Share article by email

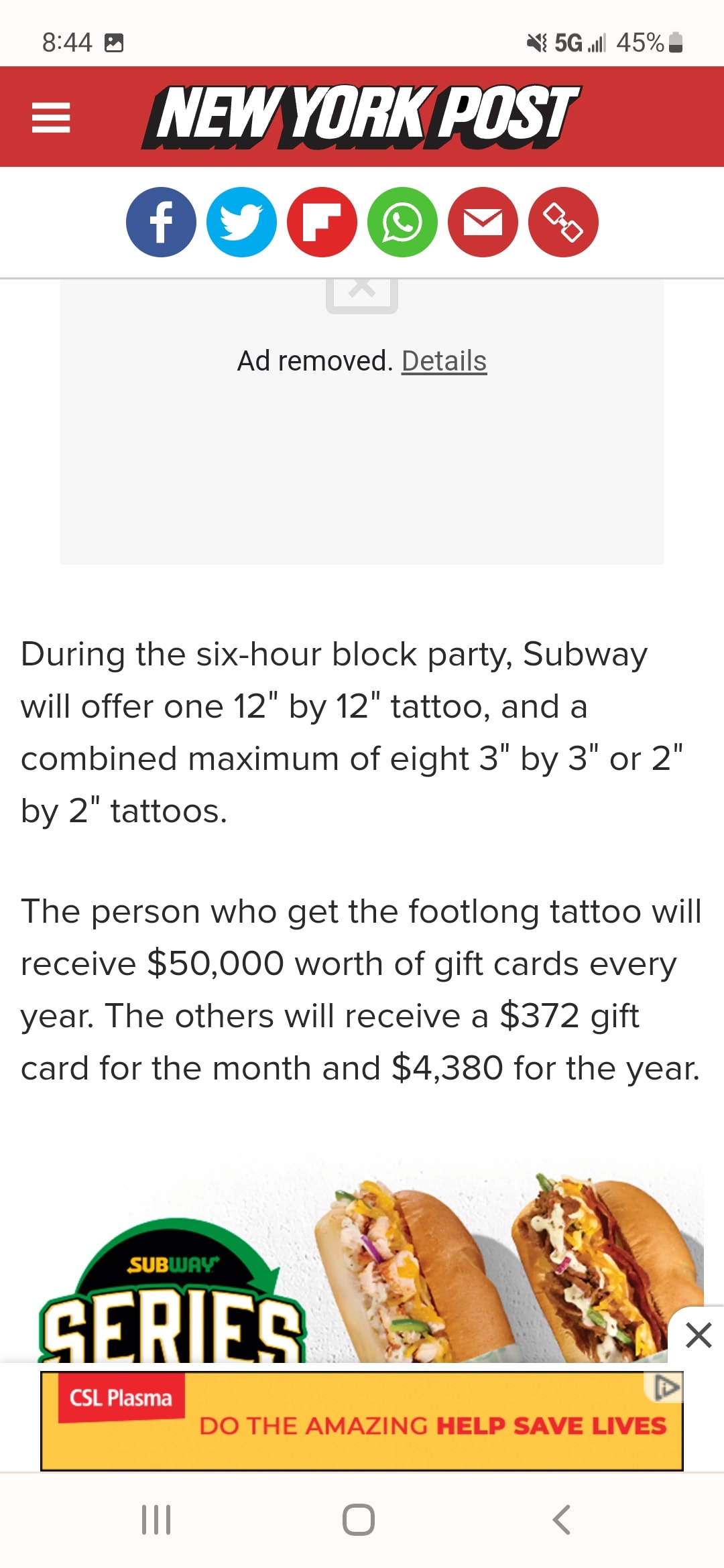tap(483, 222)
